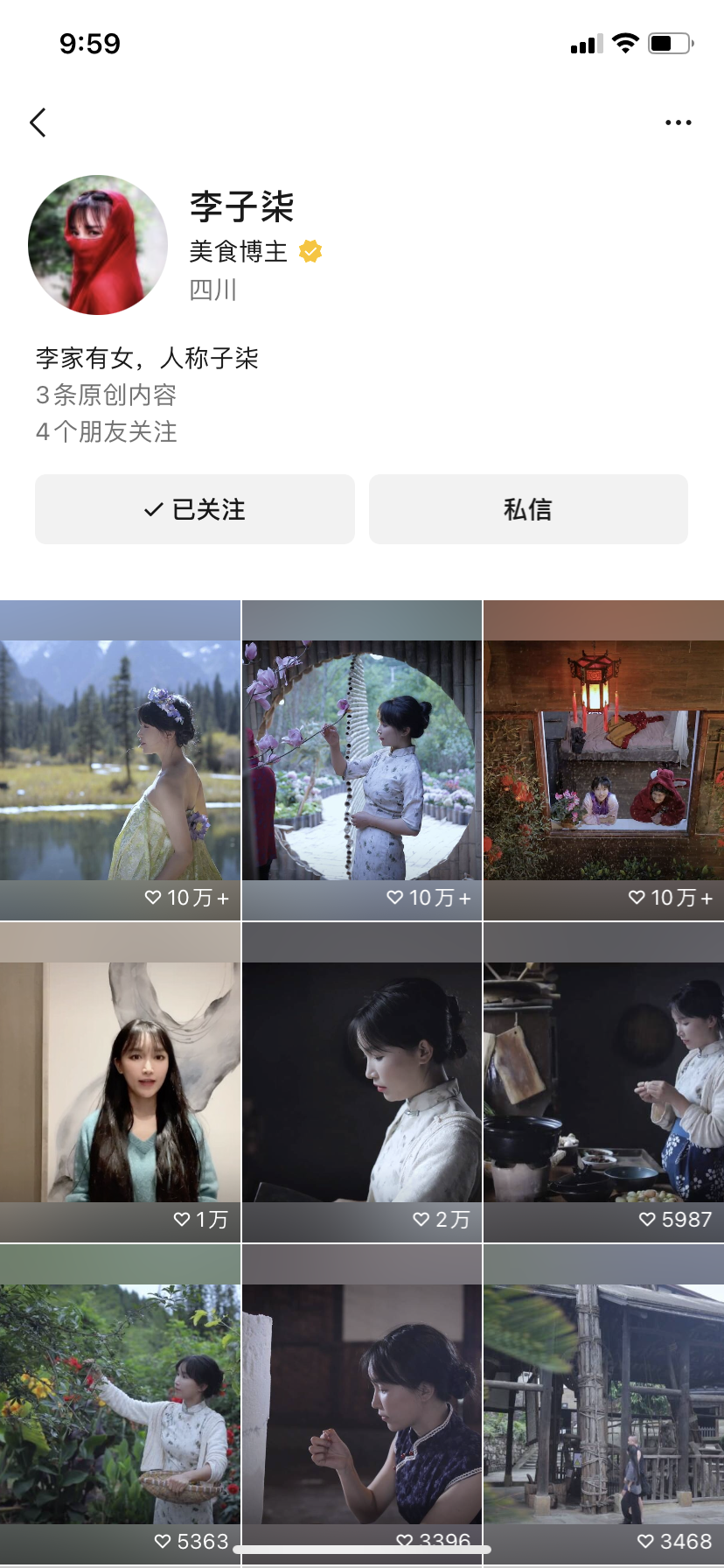Open the video with 2万 likes
Viewport: 724px width, 1568px height.
coord(362,1081)
